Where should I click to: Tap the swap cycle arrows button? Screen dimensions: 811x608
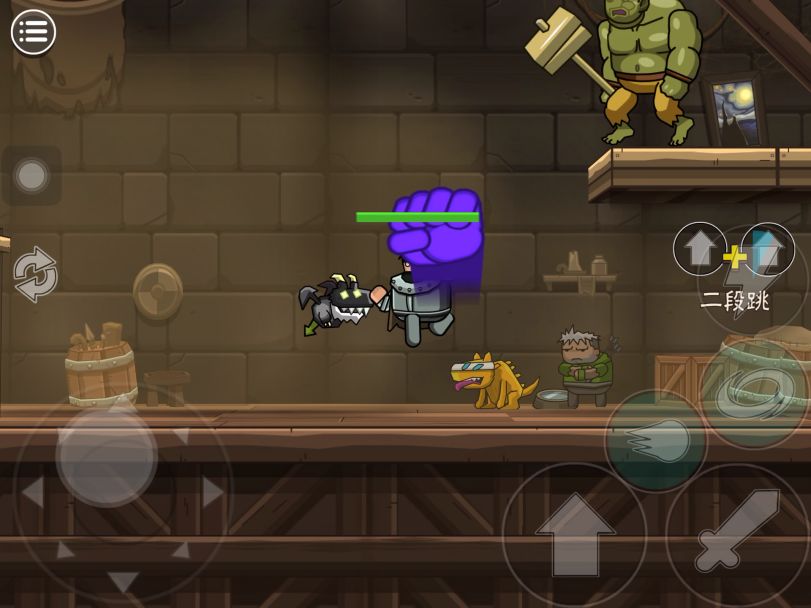pos(35,274)
